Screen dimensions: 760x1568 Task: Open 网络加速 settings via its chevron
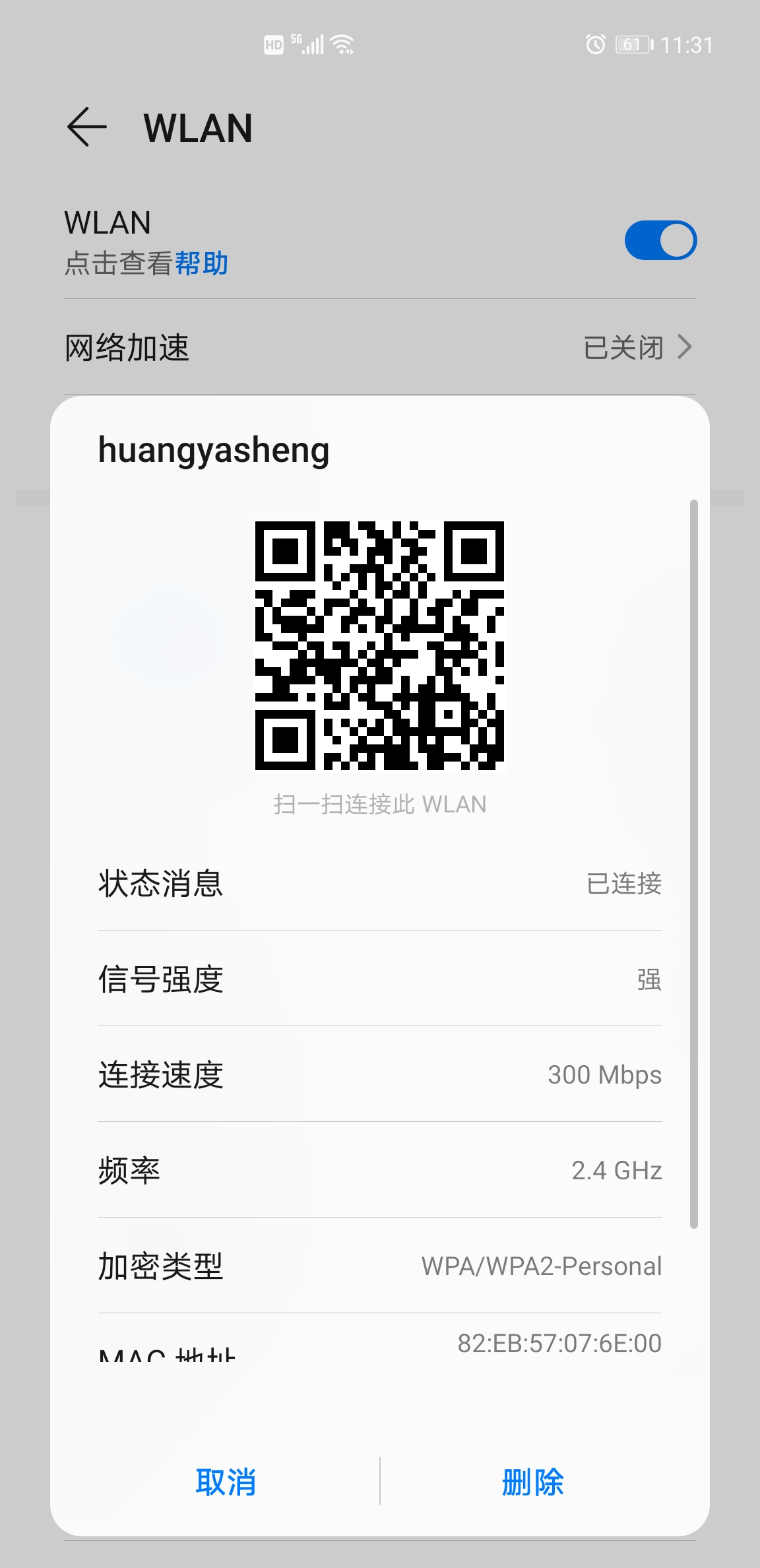point(684,348)
